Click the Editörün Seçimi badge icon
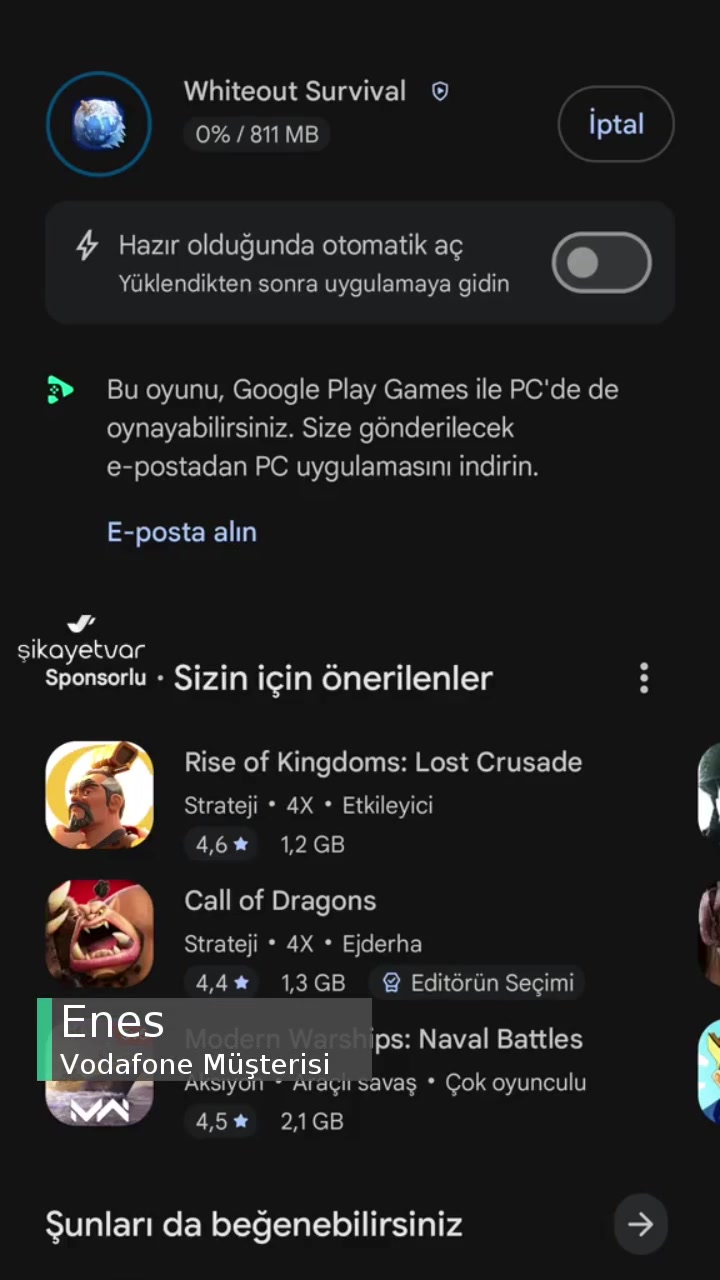This screenshot has width=720, height=1280. pyautogui.click(x=392, y=983)
